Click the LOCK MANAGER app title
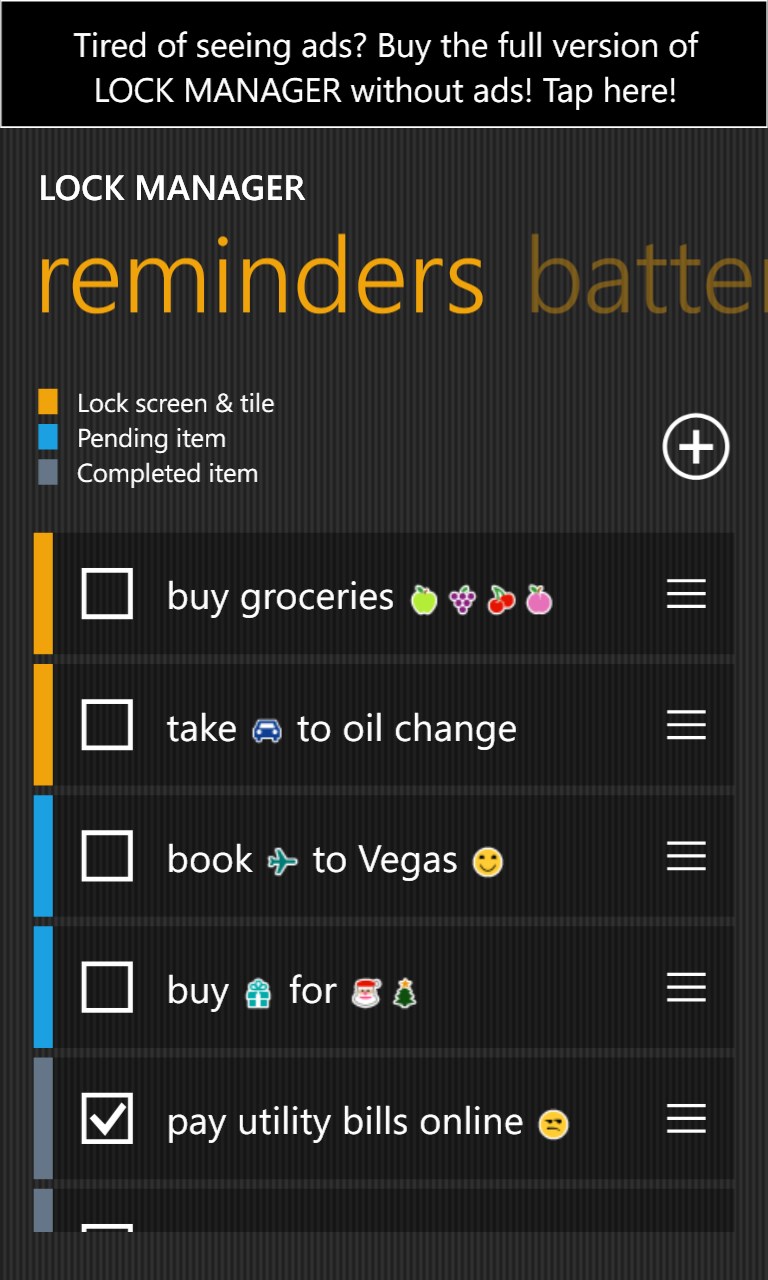Screen dimensions: 768x1280 [172, 188]
